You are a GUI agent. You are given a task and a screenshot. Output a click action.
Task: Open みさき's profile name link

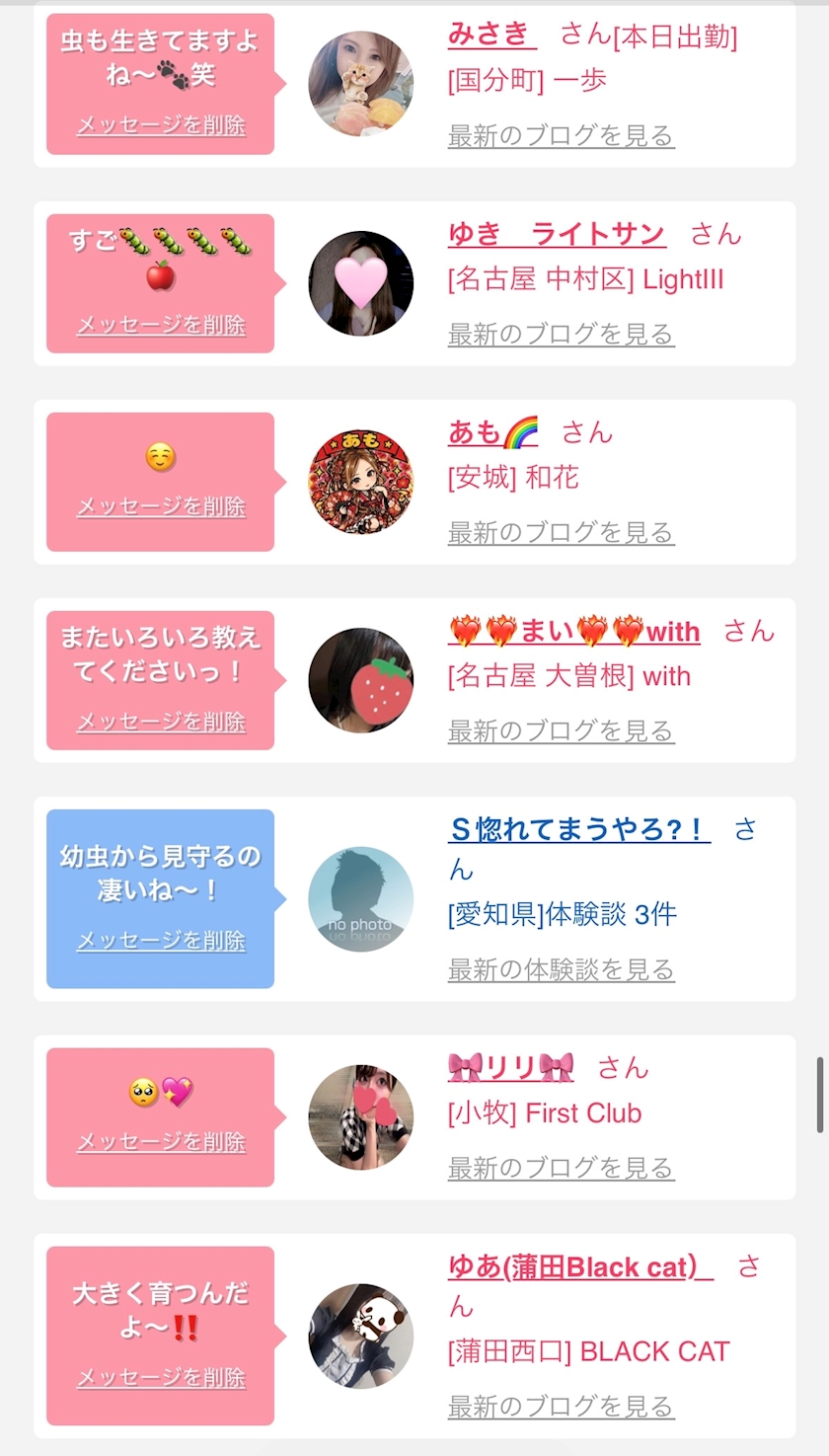click(x=491, y=35)
